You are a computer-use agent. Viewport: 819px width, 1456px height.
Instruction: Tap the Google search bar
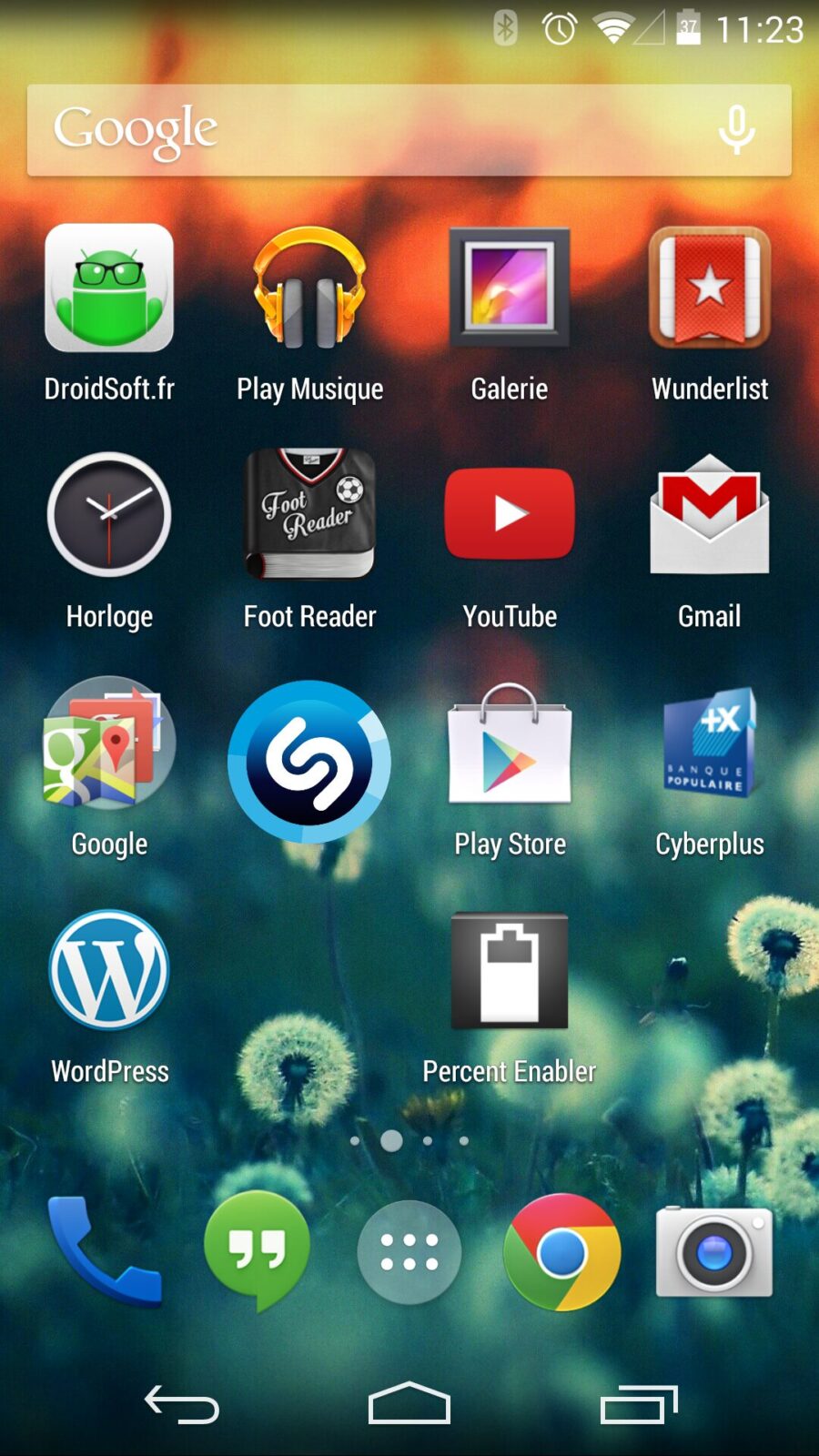click(x=364, y=130)
